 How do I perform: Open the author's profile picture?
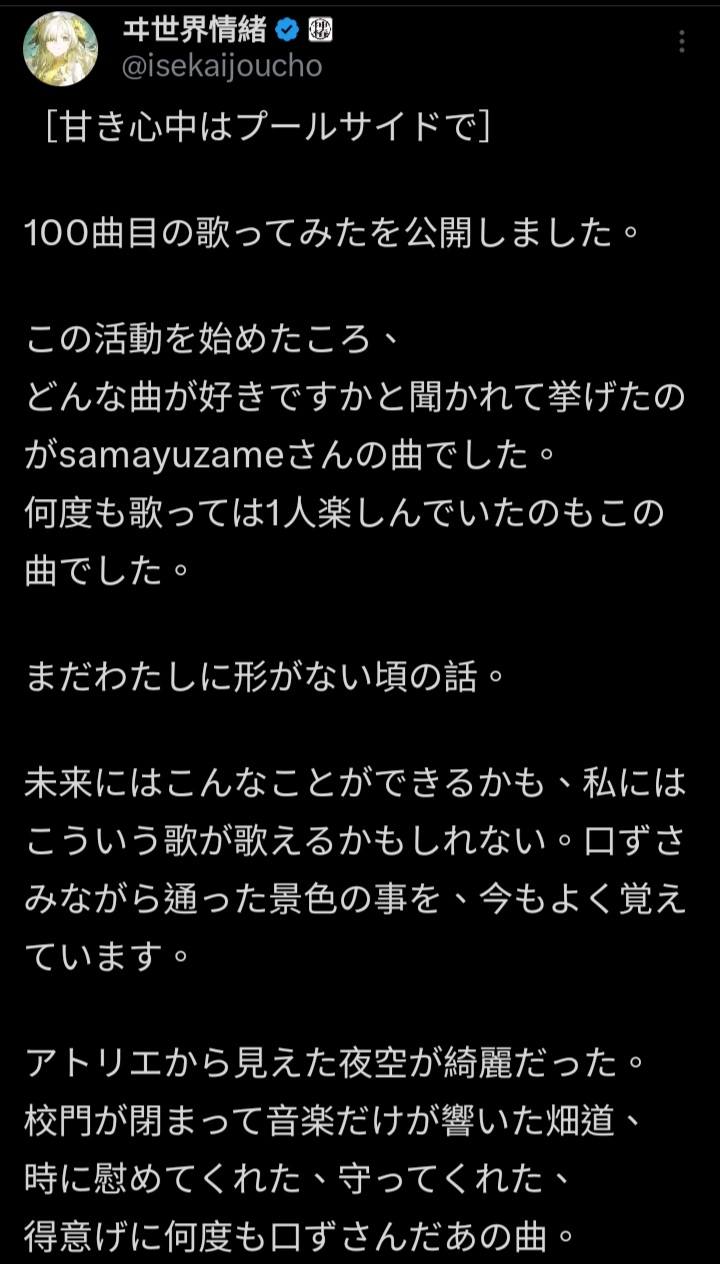[60, 49]
